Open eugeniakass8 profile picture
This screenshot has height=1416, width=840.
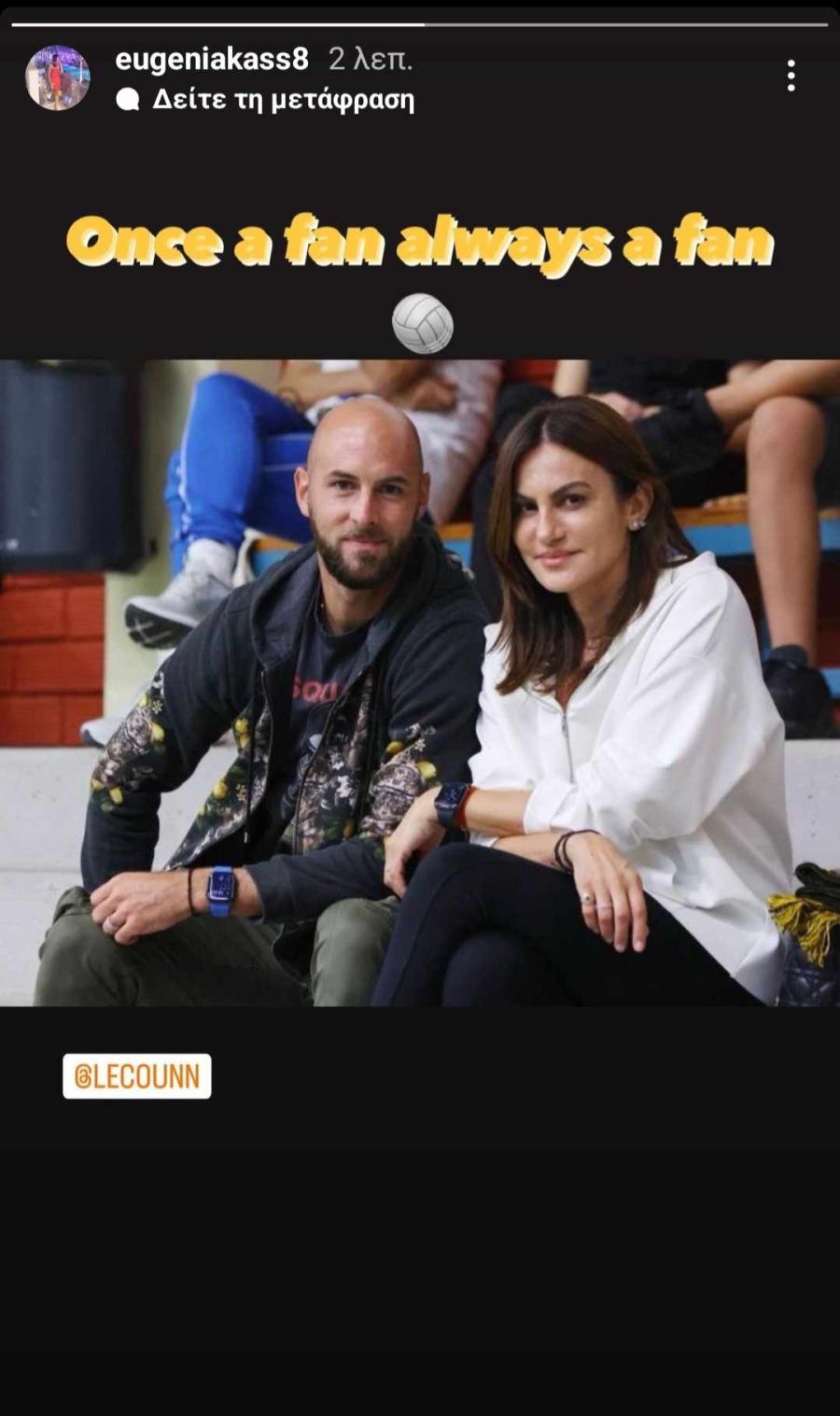point(58,77)
